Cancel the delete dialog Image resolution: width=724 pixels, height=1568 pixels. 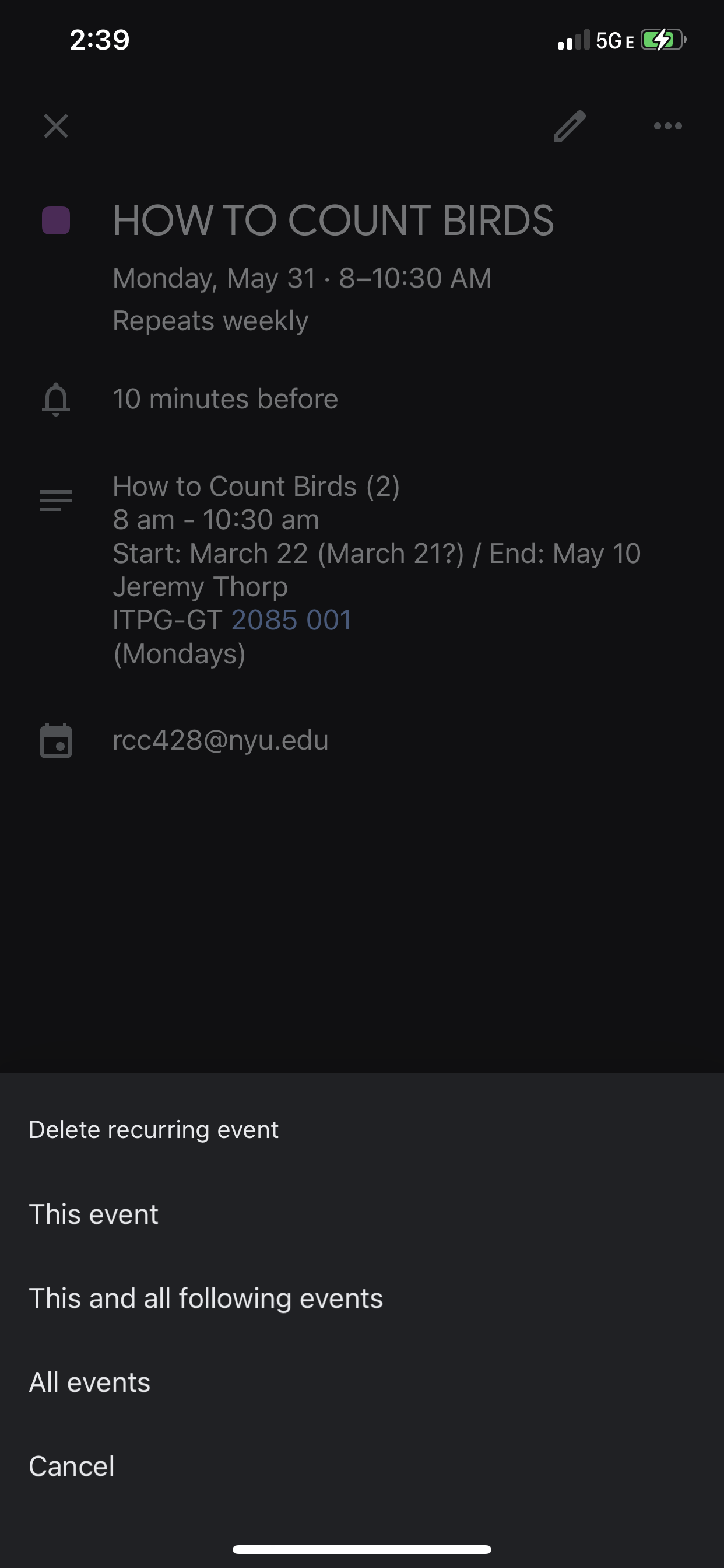point(72,1466)
